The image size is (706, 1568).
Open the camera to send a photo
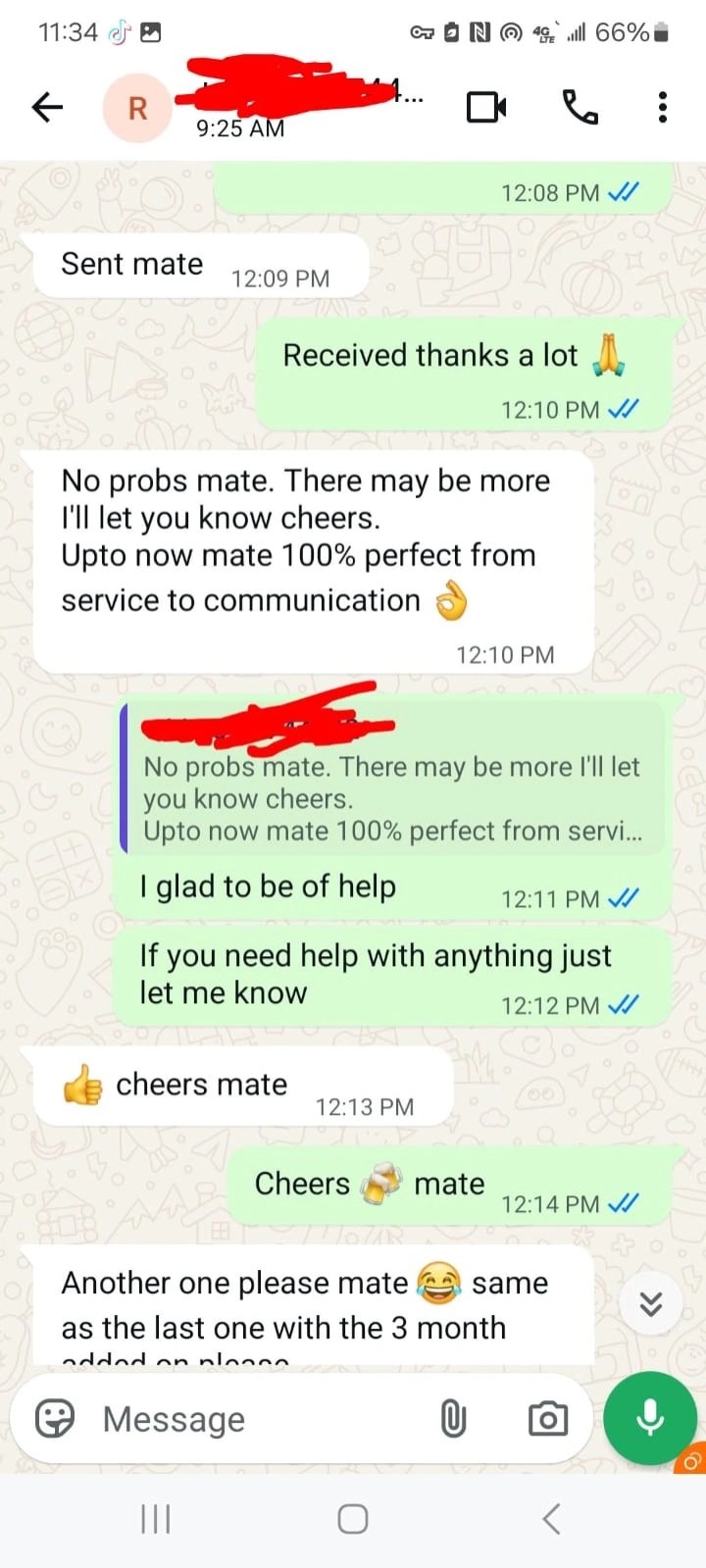coord(547,1419)
